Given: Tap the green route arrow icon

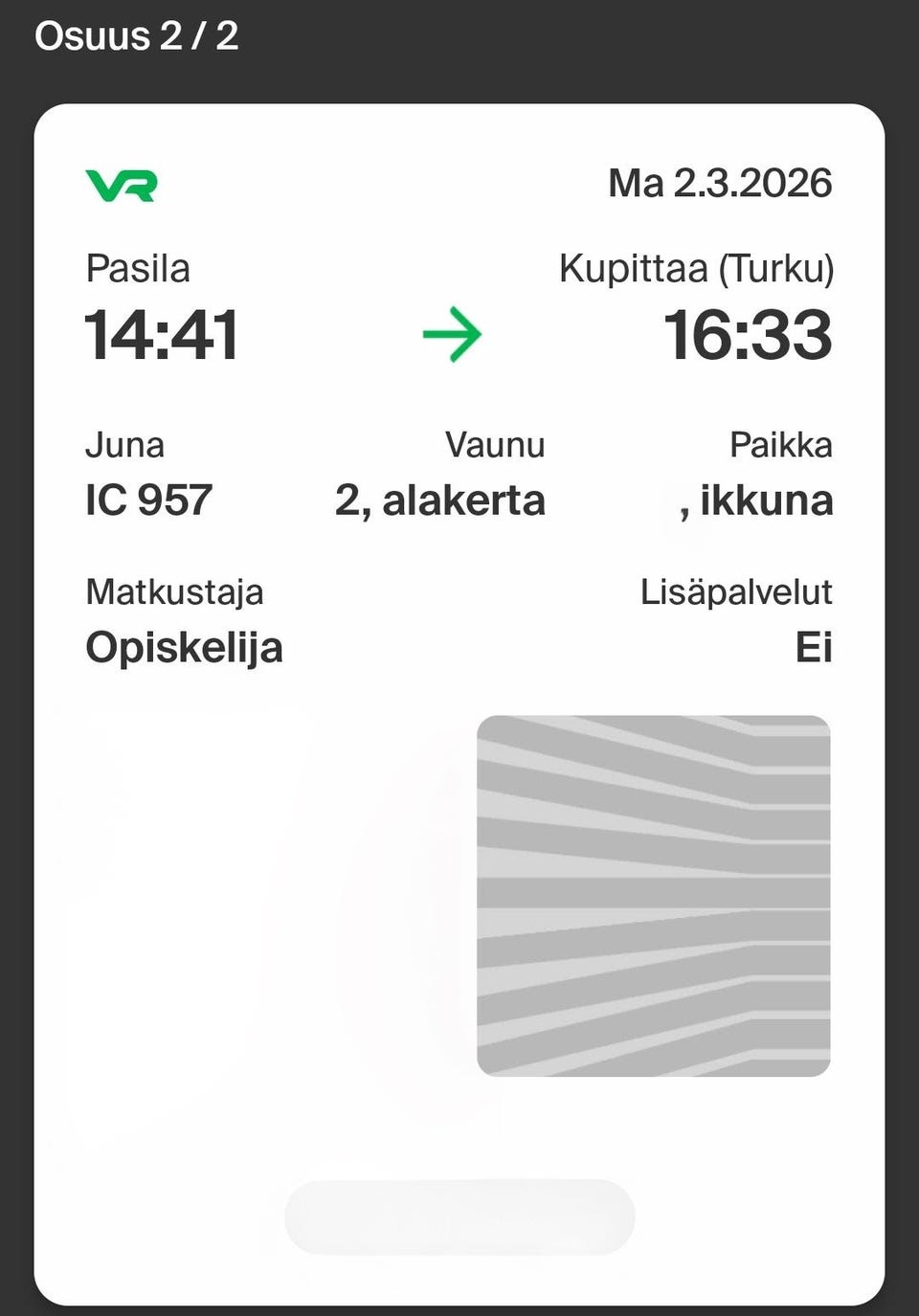Looking at the screenshot, I should 450,334.
